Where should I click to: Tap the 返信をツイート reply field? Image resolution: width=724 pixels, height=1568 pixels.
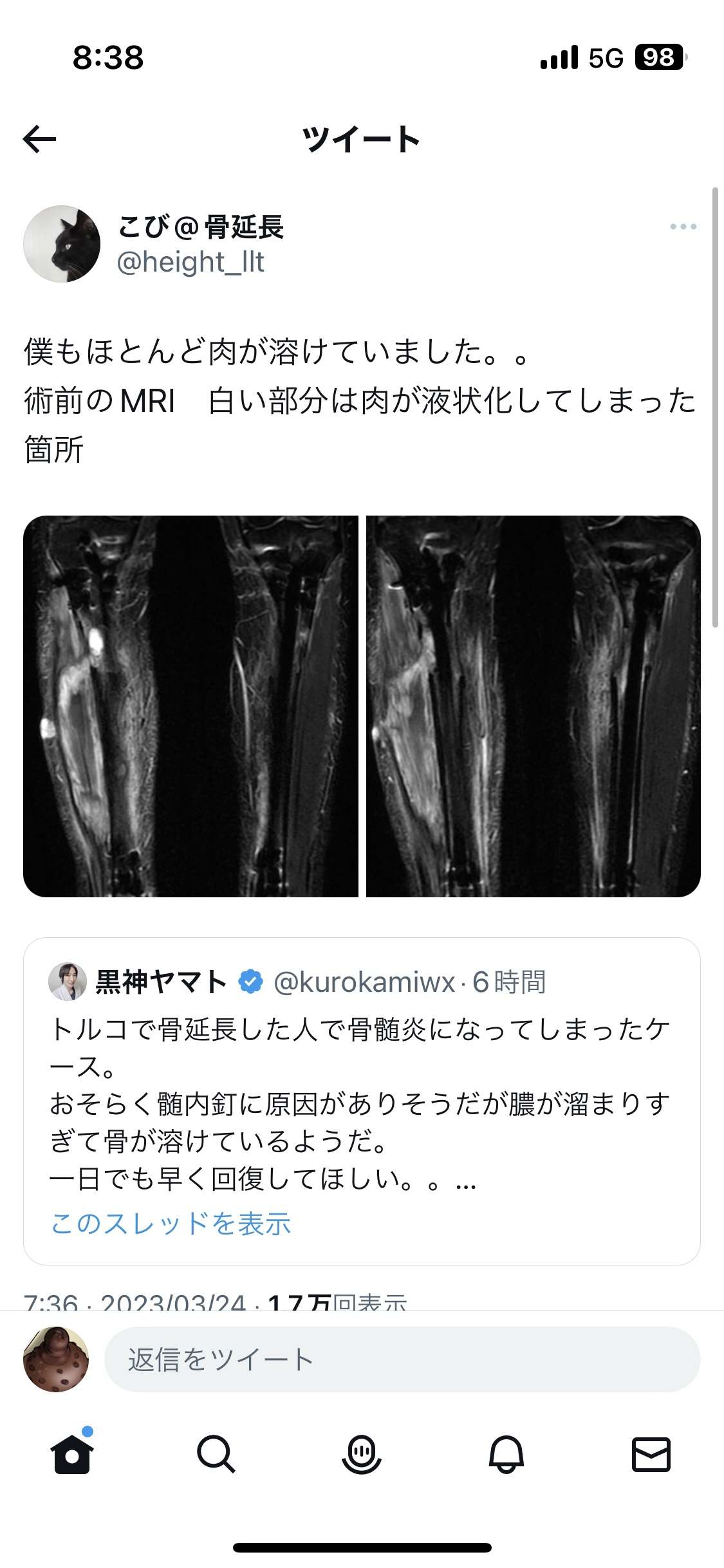point(402,1359)
